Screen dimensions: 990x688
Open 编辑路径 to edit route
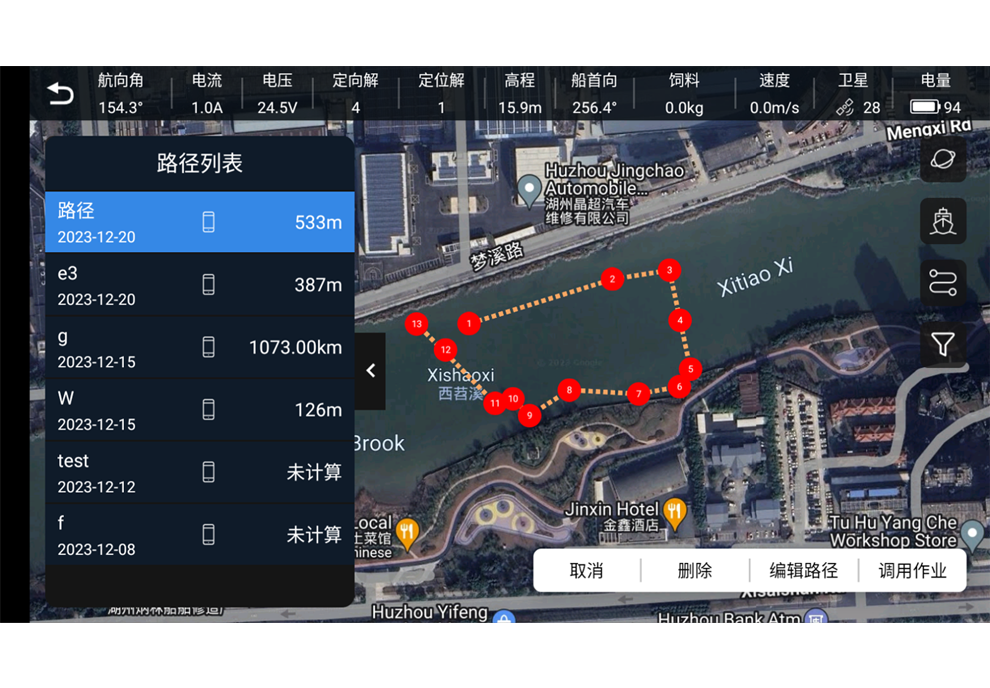tap(803, 571)
